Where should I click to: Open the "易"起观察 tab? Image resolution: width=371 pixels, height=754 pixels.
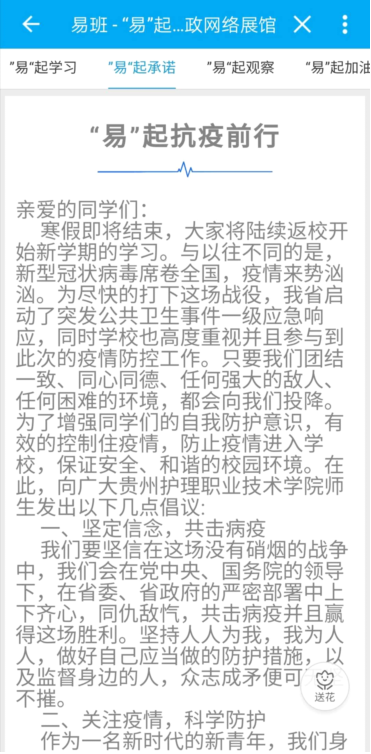pos(240,68)
